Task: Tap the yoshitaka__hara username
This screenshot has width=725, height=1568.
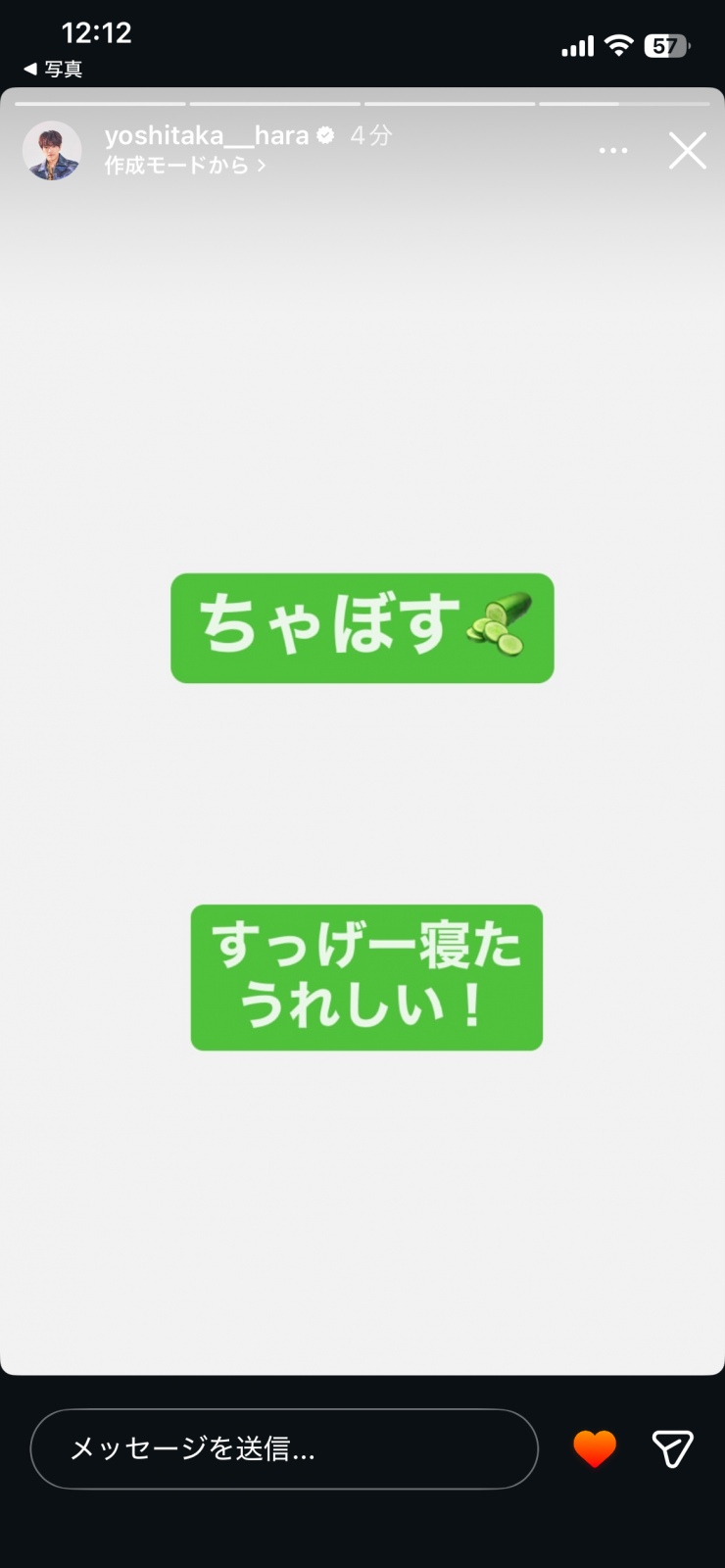Action: click(206, 135)
